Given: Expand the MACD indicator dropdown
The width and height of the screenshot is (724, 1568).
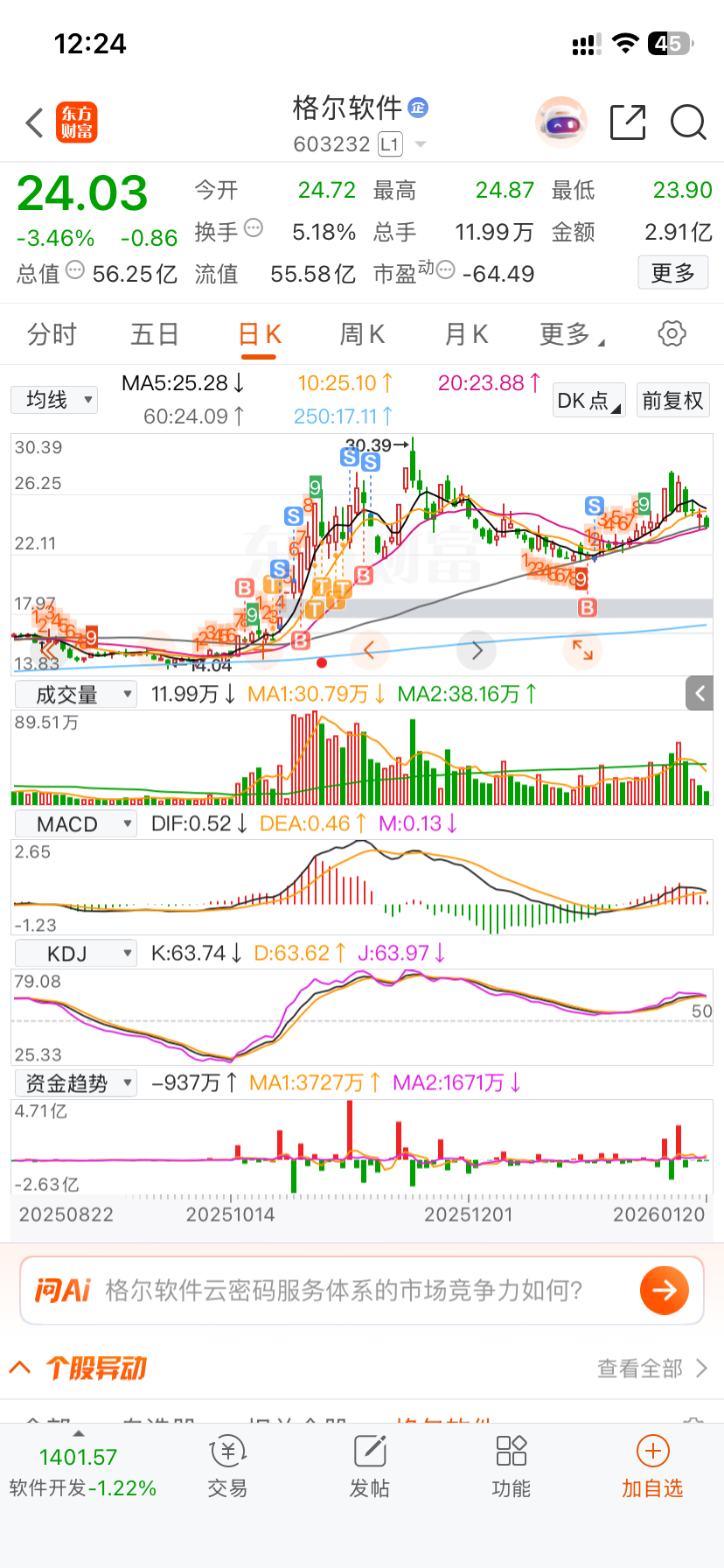Looking at the screenshot, I should pyautogui.click(x=76, y=824).
